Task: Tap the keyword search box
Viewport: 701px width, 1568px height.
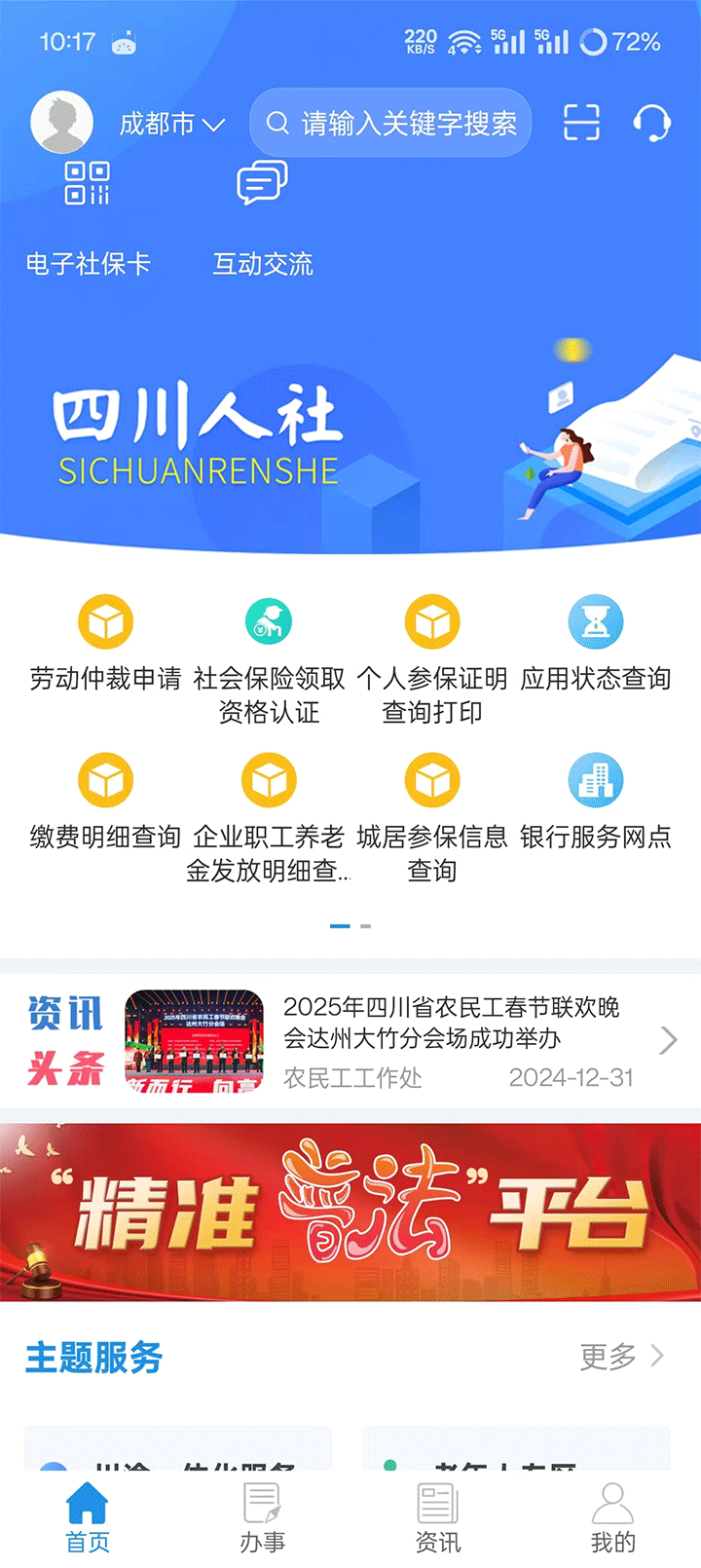Action: [x=390, y=123]
